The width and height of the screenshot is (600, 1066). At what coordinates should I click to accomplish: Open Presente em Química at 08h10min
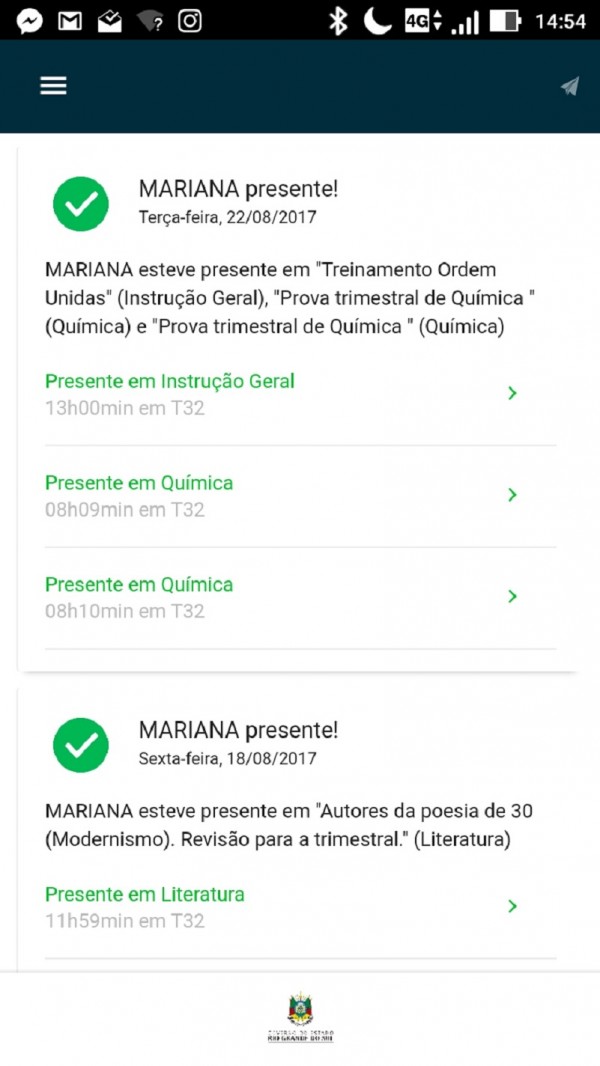[x=280, y=597]
